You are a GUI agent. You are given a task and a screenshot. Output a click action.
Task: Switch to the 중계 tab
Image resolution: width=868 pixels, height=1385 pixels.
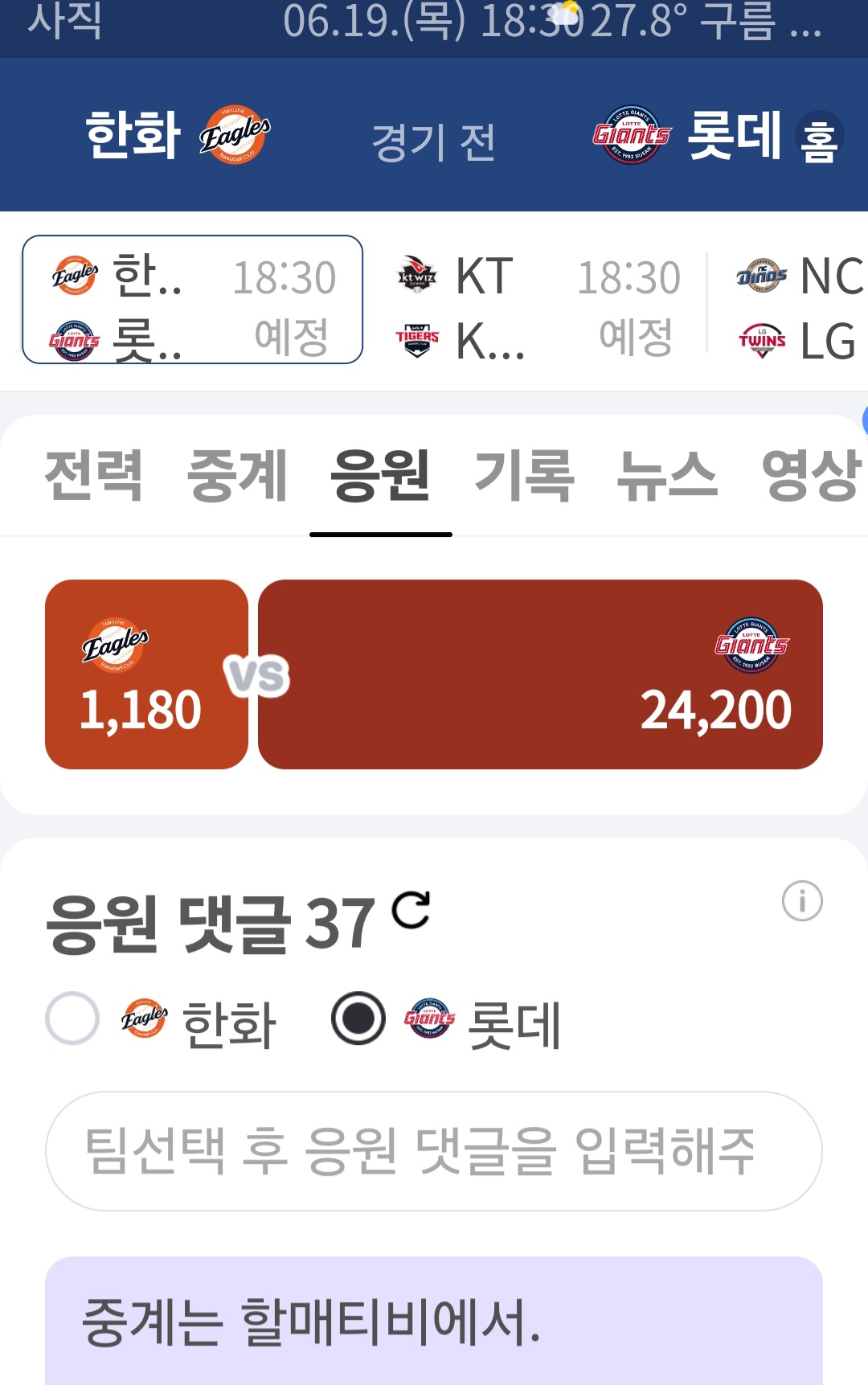pyautogui.click(x=237, y=476)
